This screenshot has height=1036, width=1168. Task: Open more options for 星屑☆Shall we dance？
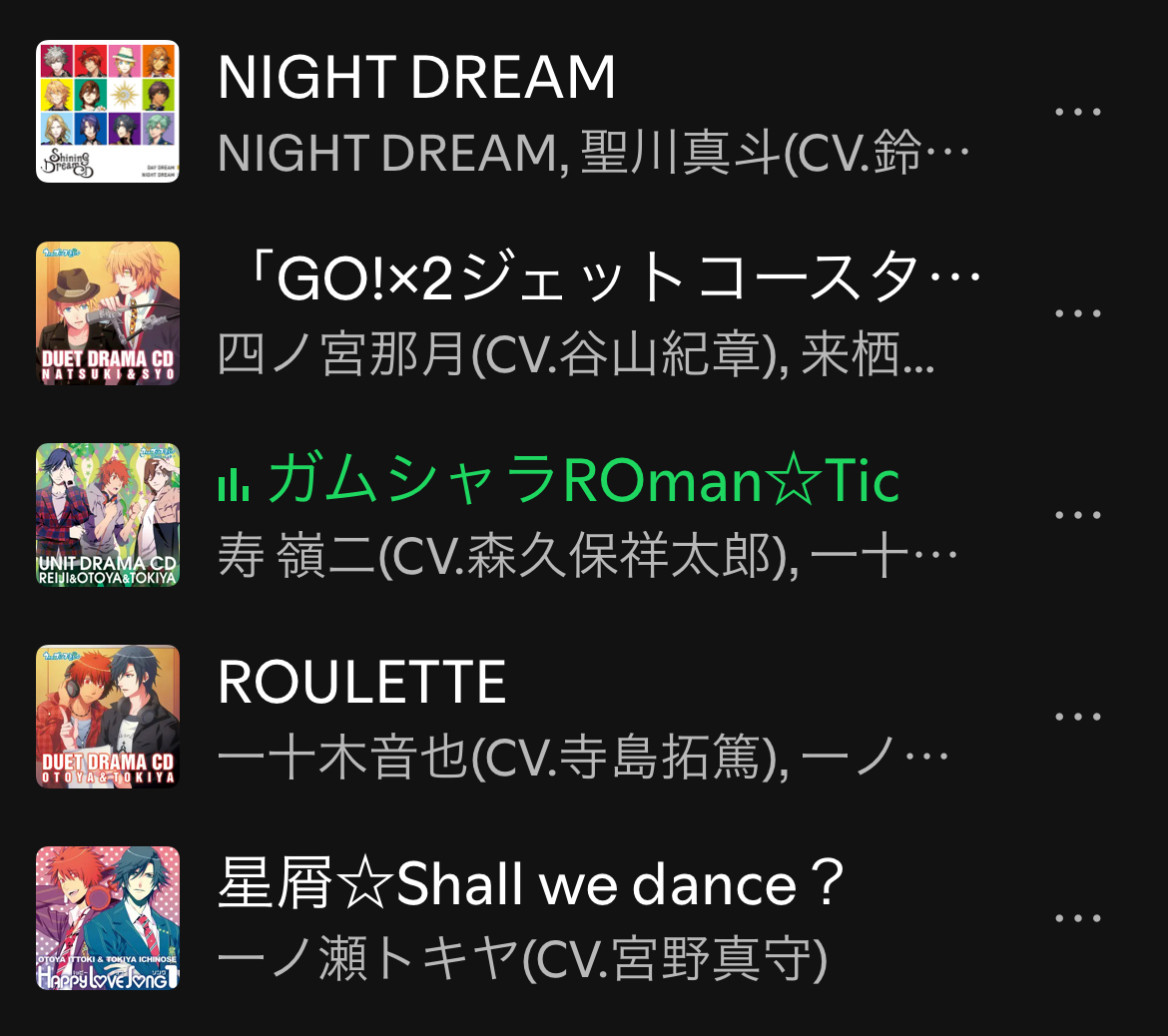coord(1078,918)
